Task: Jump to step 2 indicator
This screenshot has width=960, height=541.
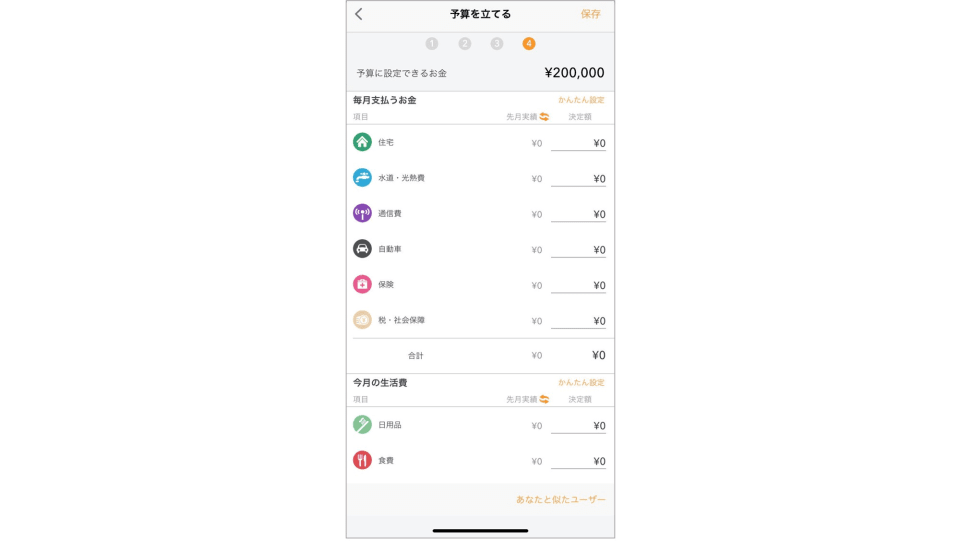Action: (465, 44)
